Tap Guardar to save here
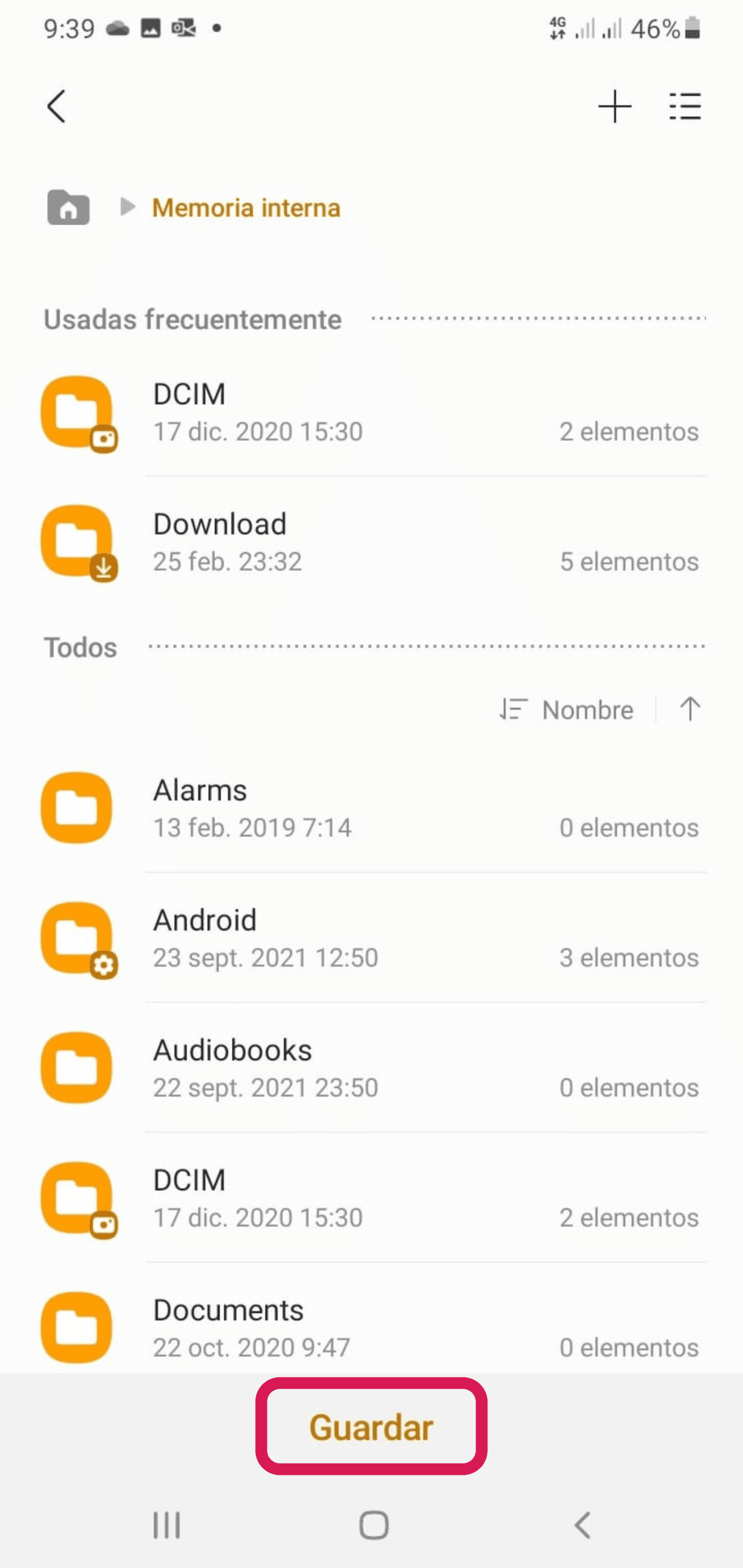Image resolution: width=743 pixels, height=1568 pixels. pos(371,1427)
